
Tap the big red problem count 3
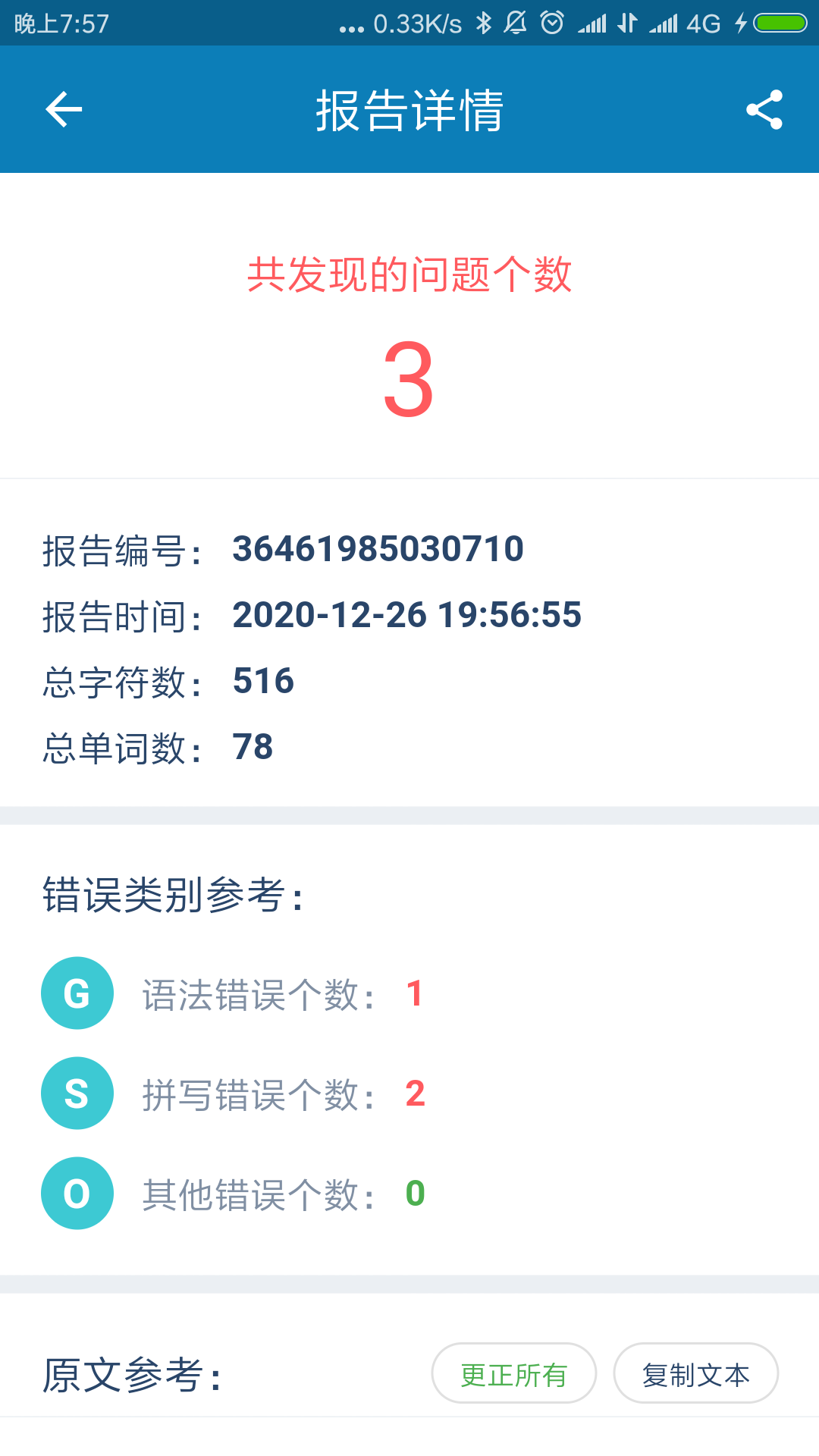click(x=409, y=379)
